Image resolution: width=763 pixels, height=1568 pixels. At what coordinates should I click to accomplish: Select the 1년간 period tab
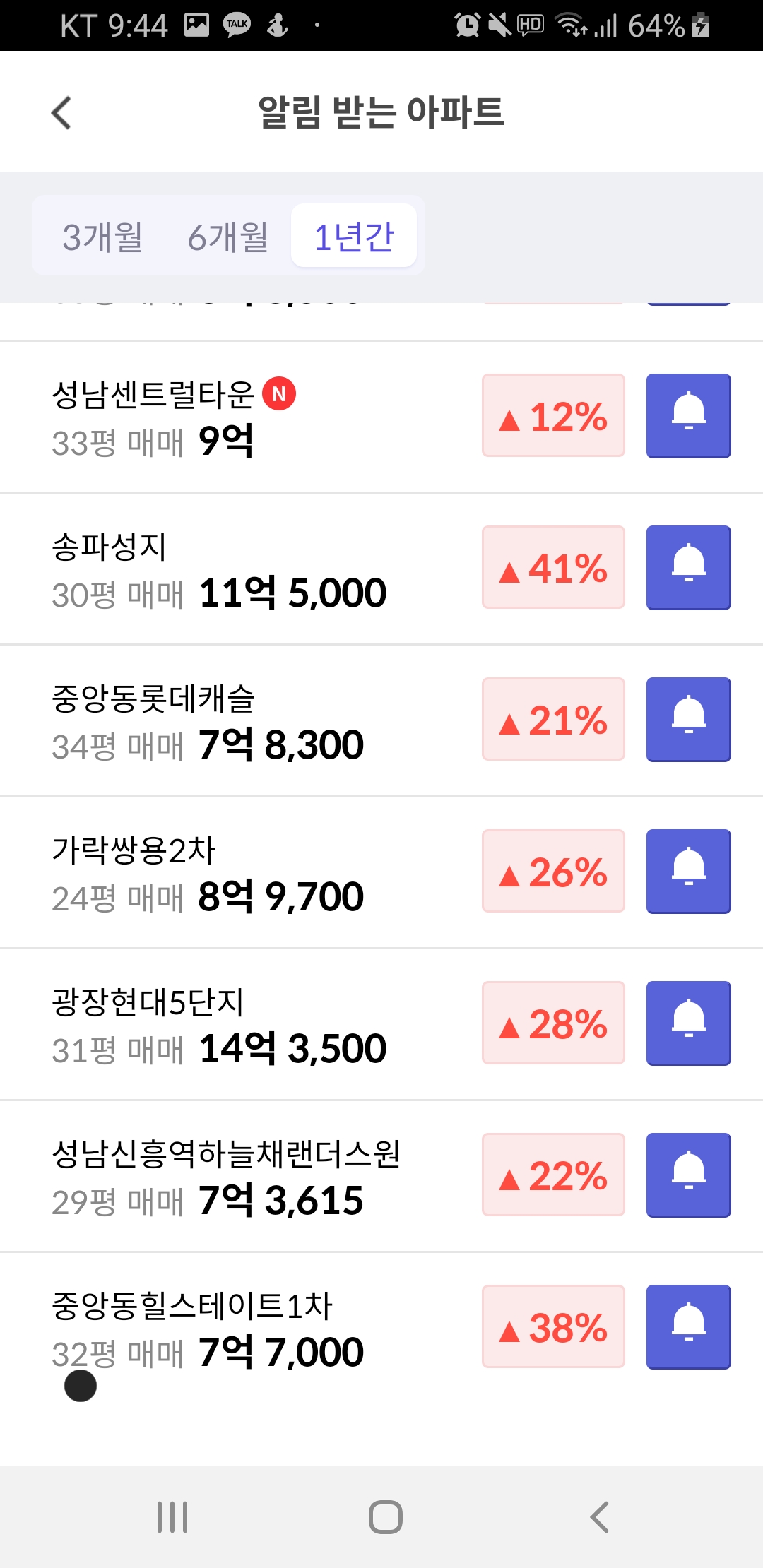click(x=354, y=236)
